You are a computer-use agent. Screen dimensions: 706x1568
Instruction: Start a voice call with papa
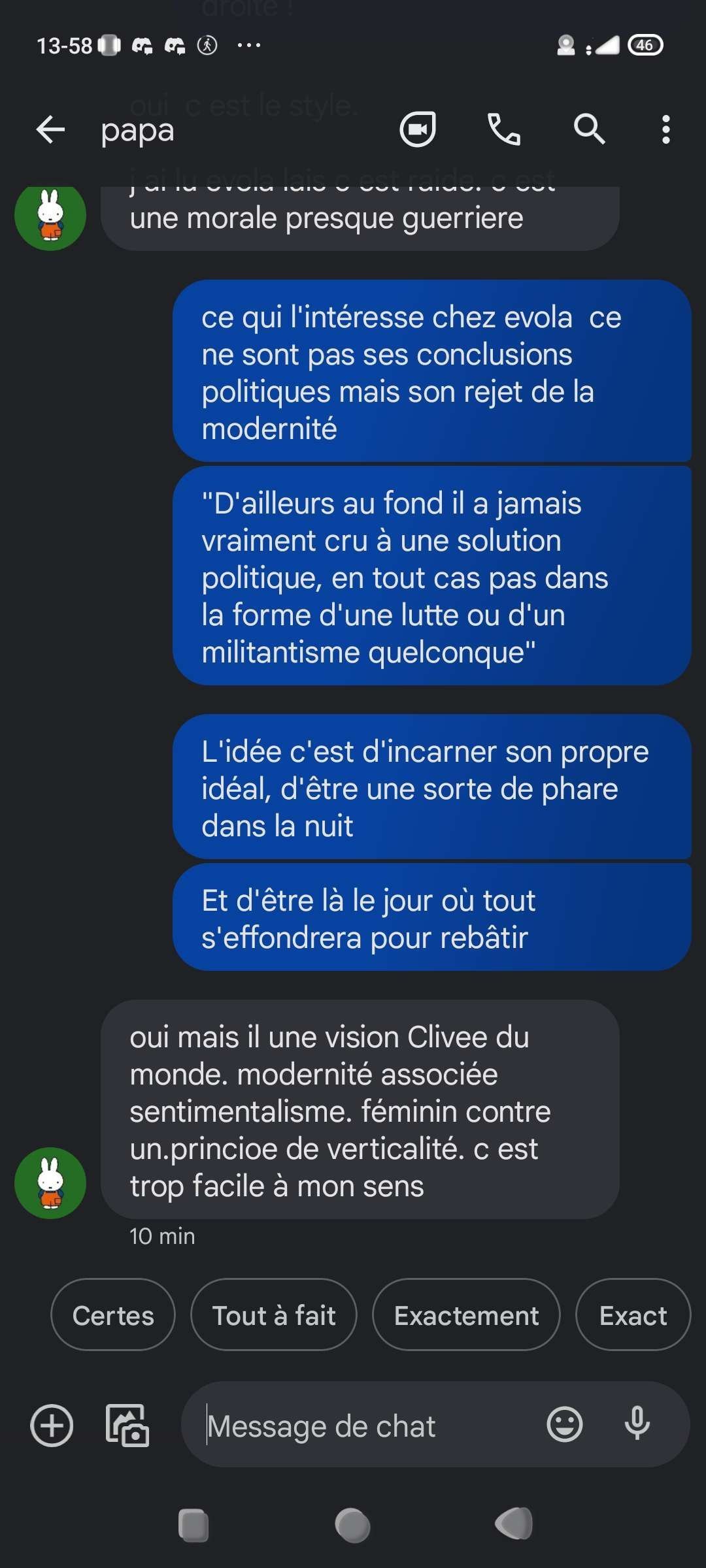(504, 129)
